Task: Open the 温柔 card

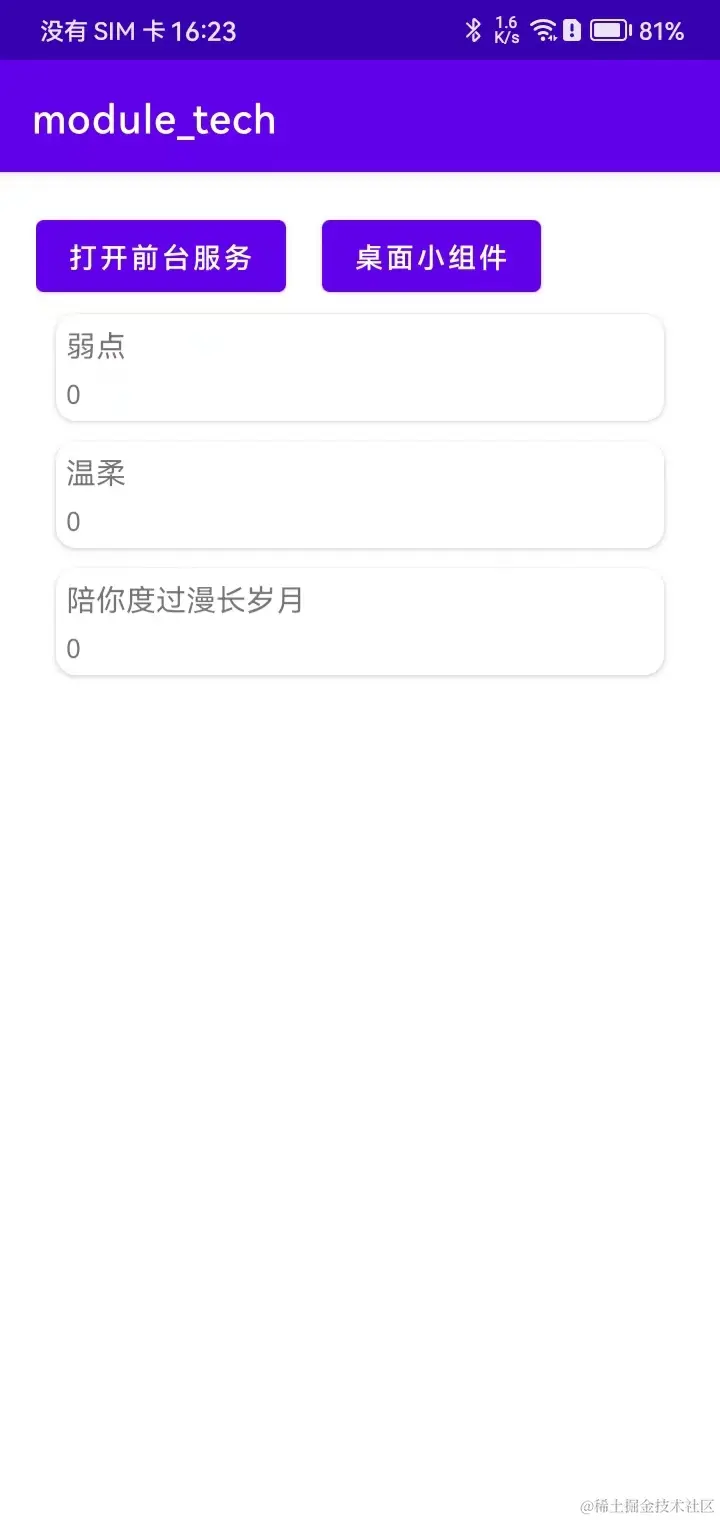Action: point(360,494)
